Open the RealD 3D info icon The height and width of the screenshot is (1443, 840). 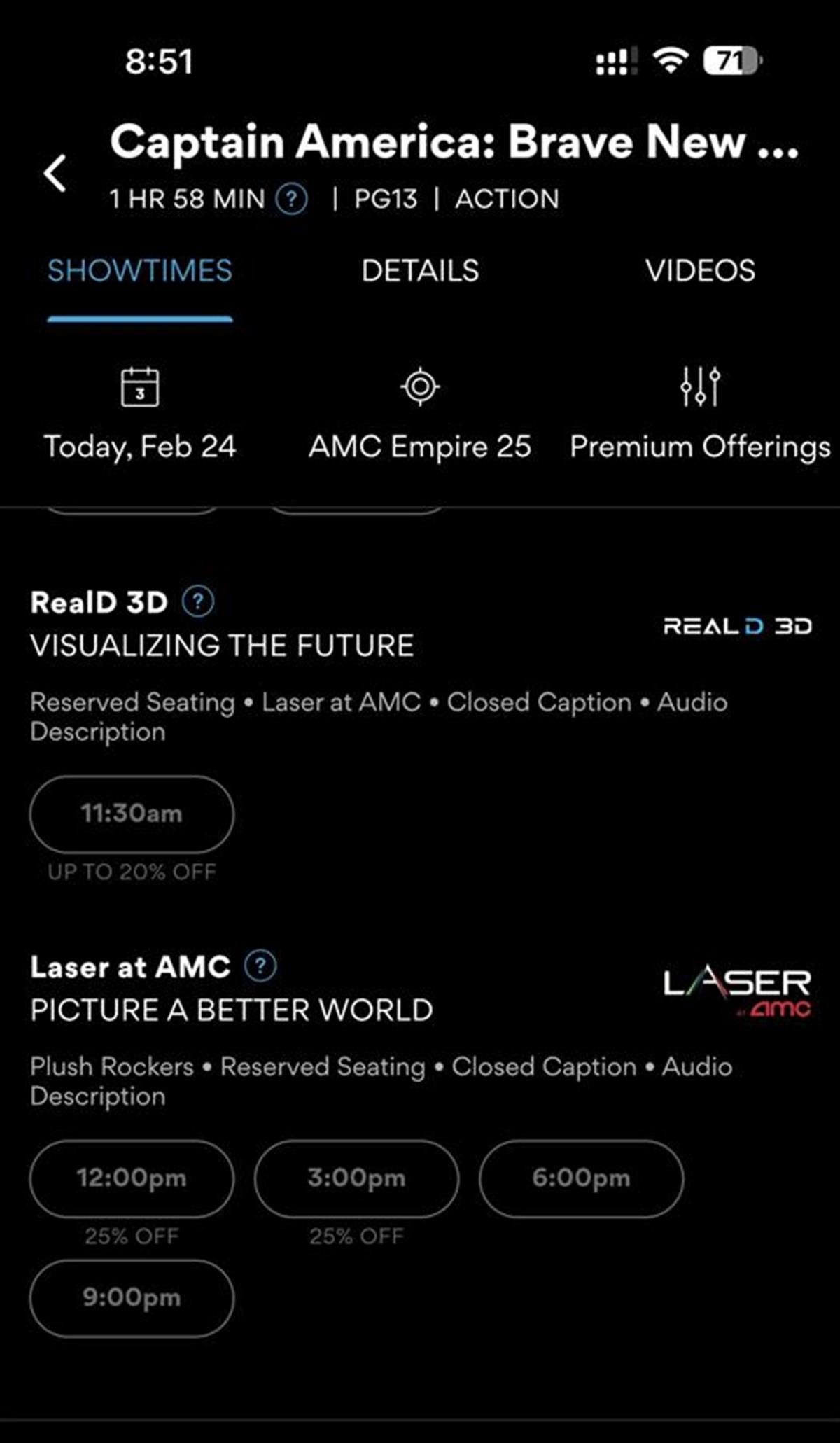pos(198,601)
